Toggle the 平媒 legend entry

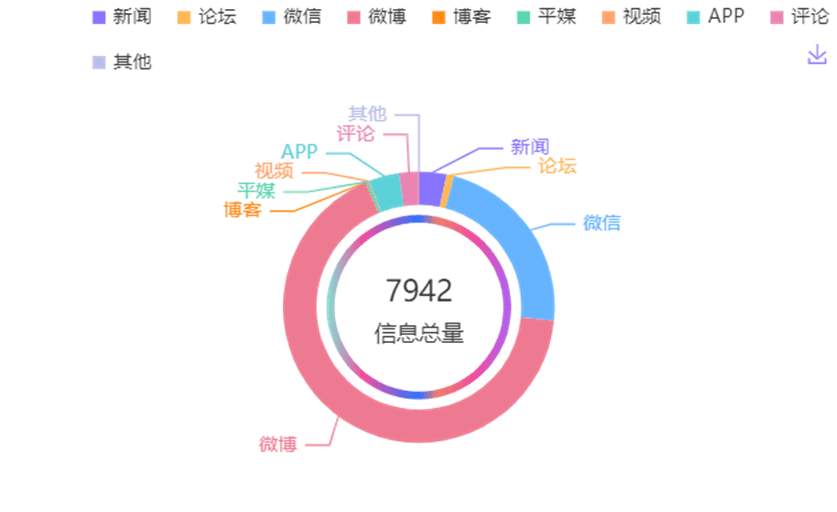(546, 16)
